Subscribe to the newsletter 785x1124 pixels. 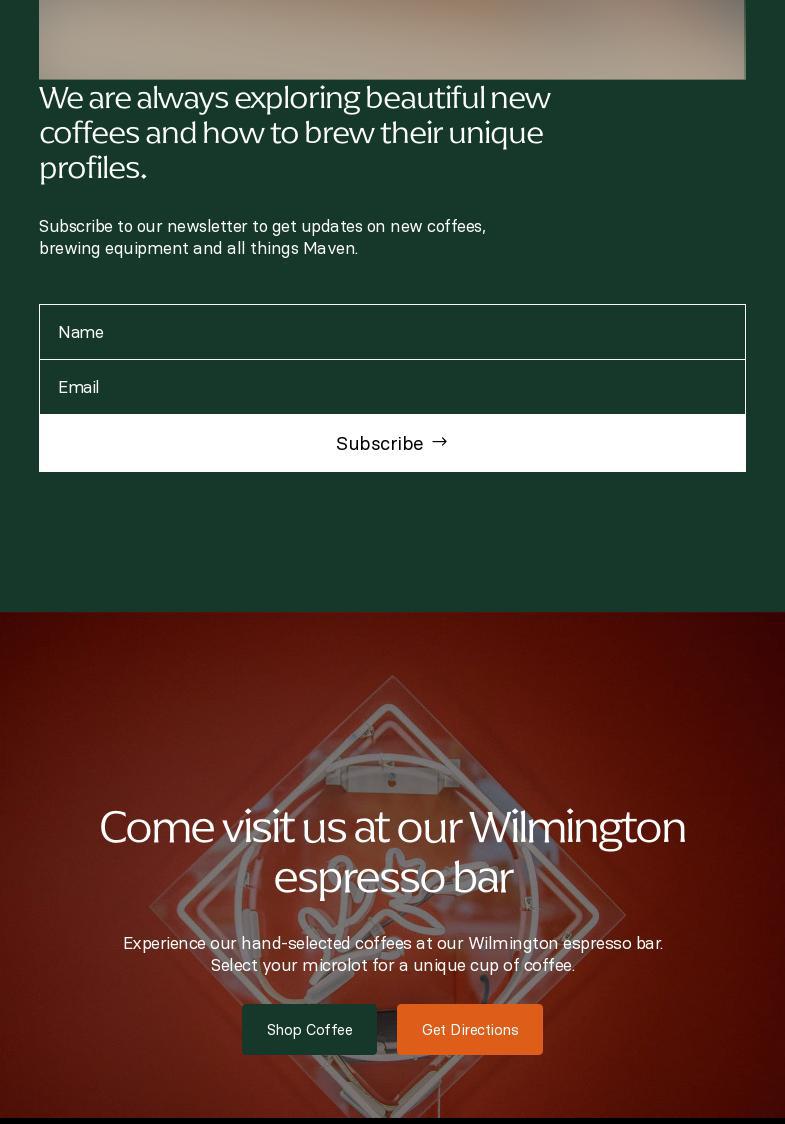coord(392,443)
